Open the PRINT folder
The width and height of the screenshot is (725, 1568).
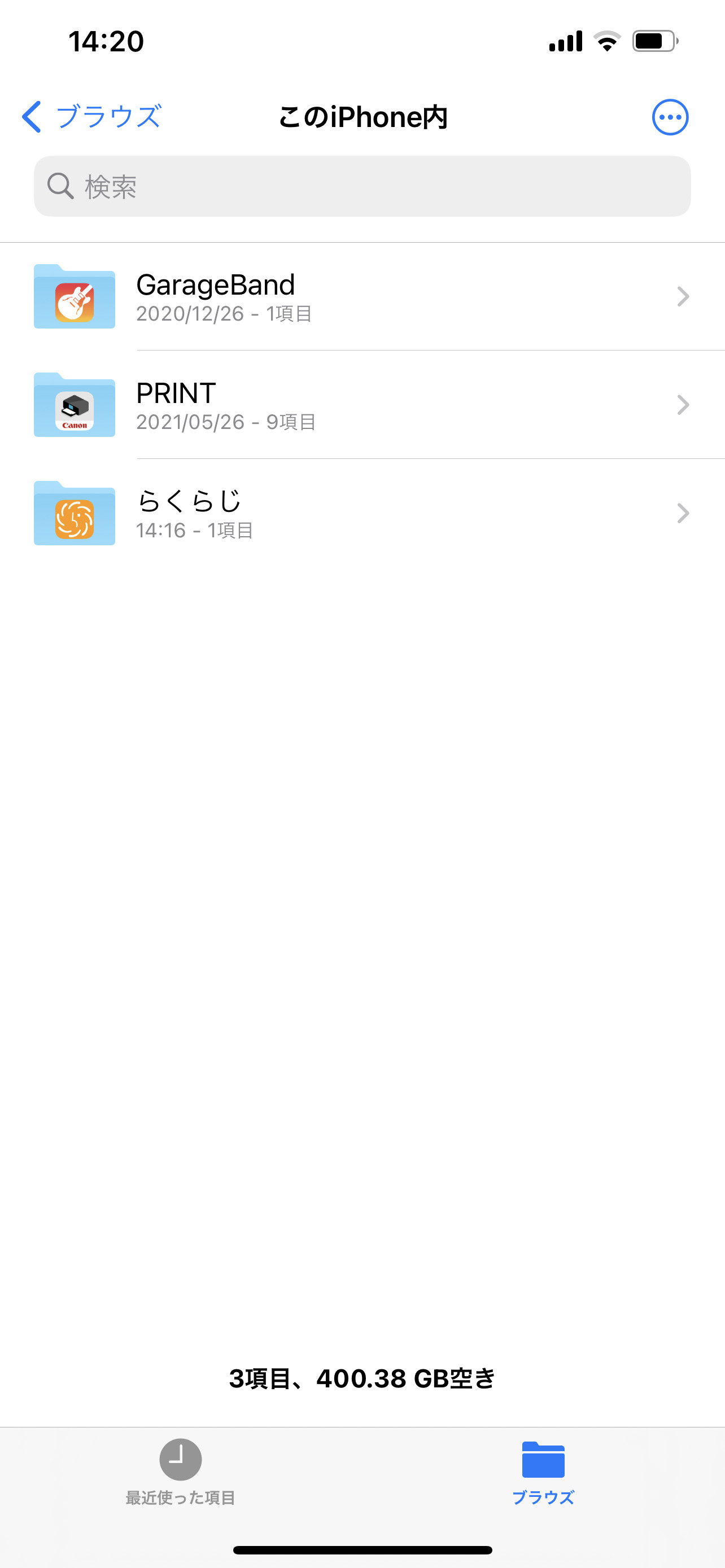pos(362,405)
